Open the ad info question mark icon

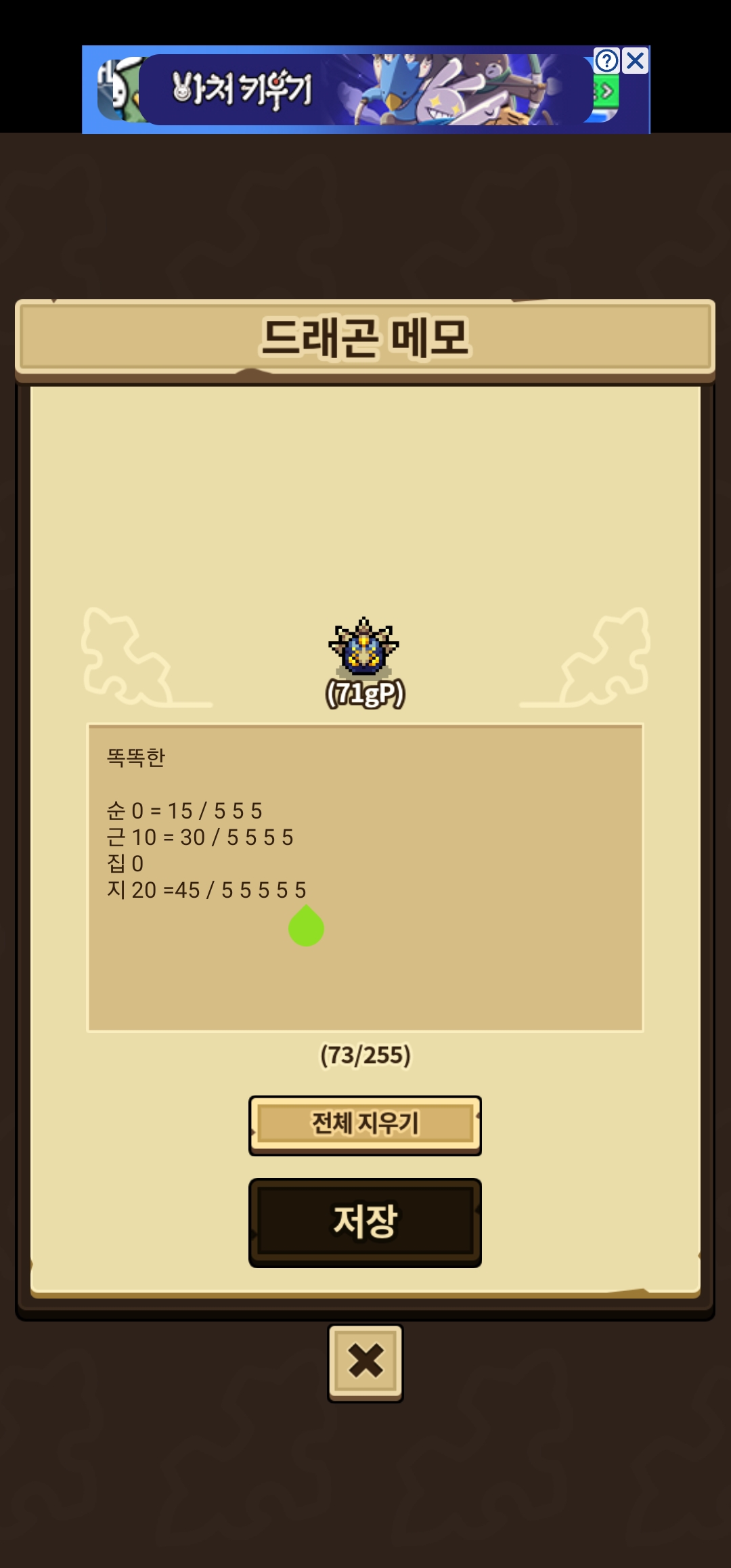(606, 61)
